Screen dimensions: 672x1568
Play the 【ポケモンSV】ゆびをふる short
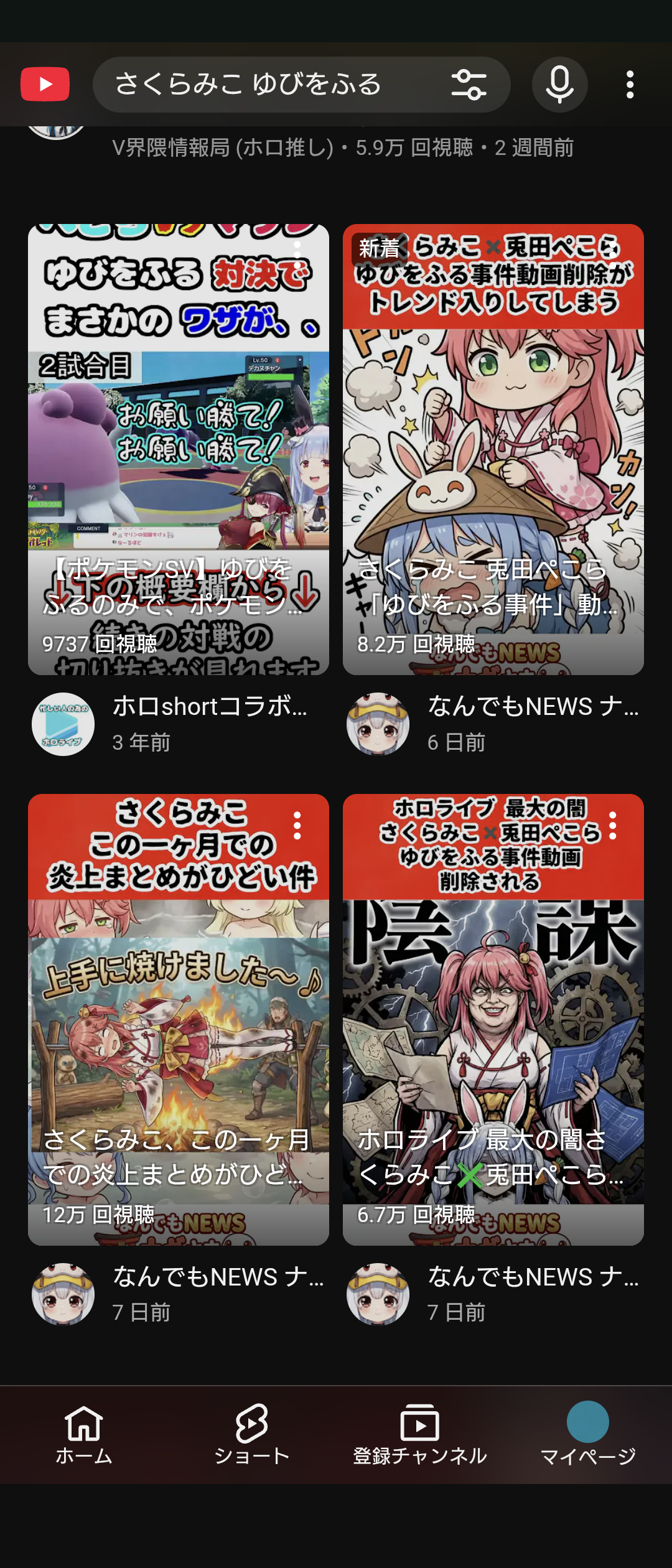tap(179, 449)
